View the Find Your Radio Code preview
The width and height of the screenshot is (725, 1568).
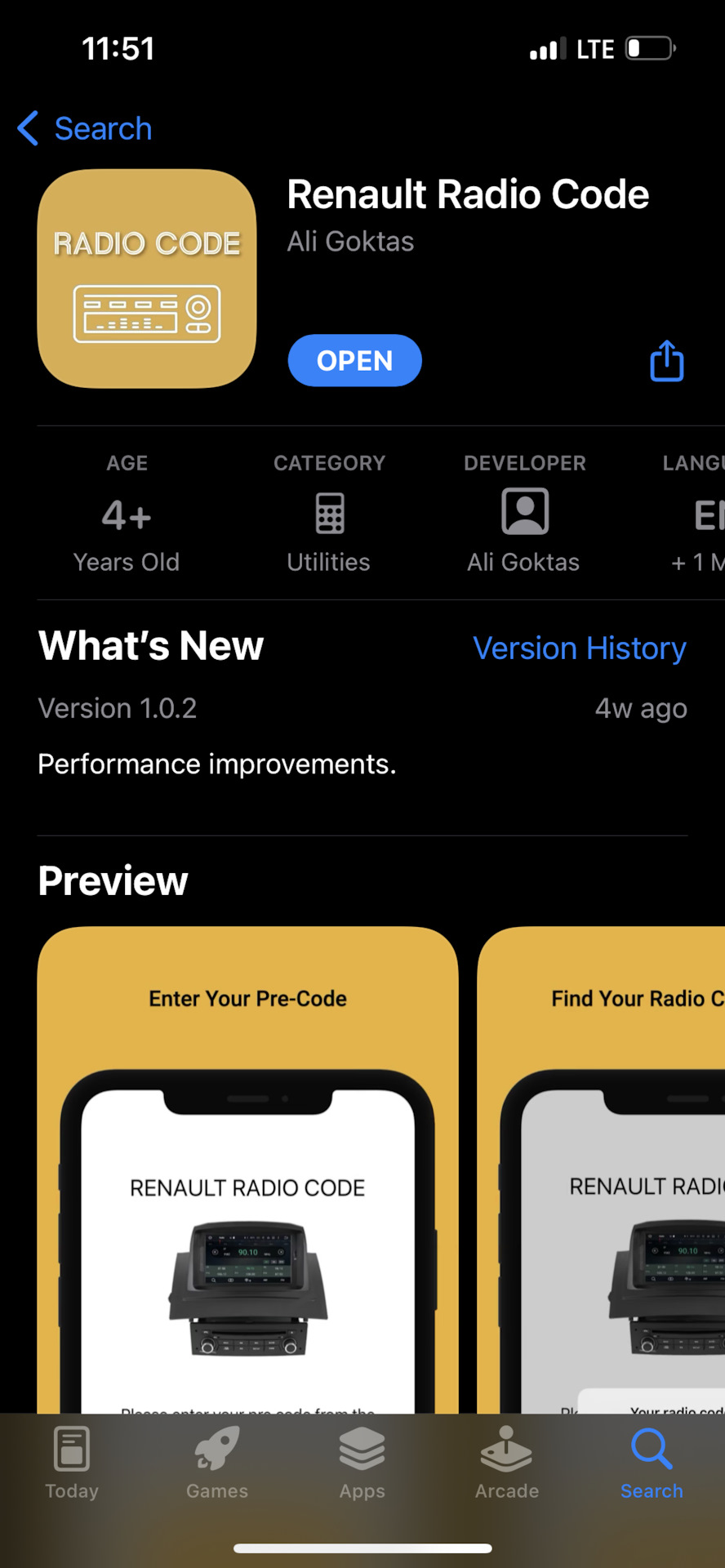[601, 1169]
